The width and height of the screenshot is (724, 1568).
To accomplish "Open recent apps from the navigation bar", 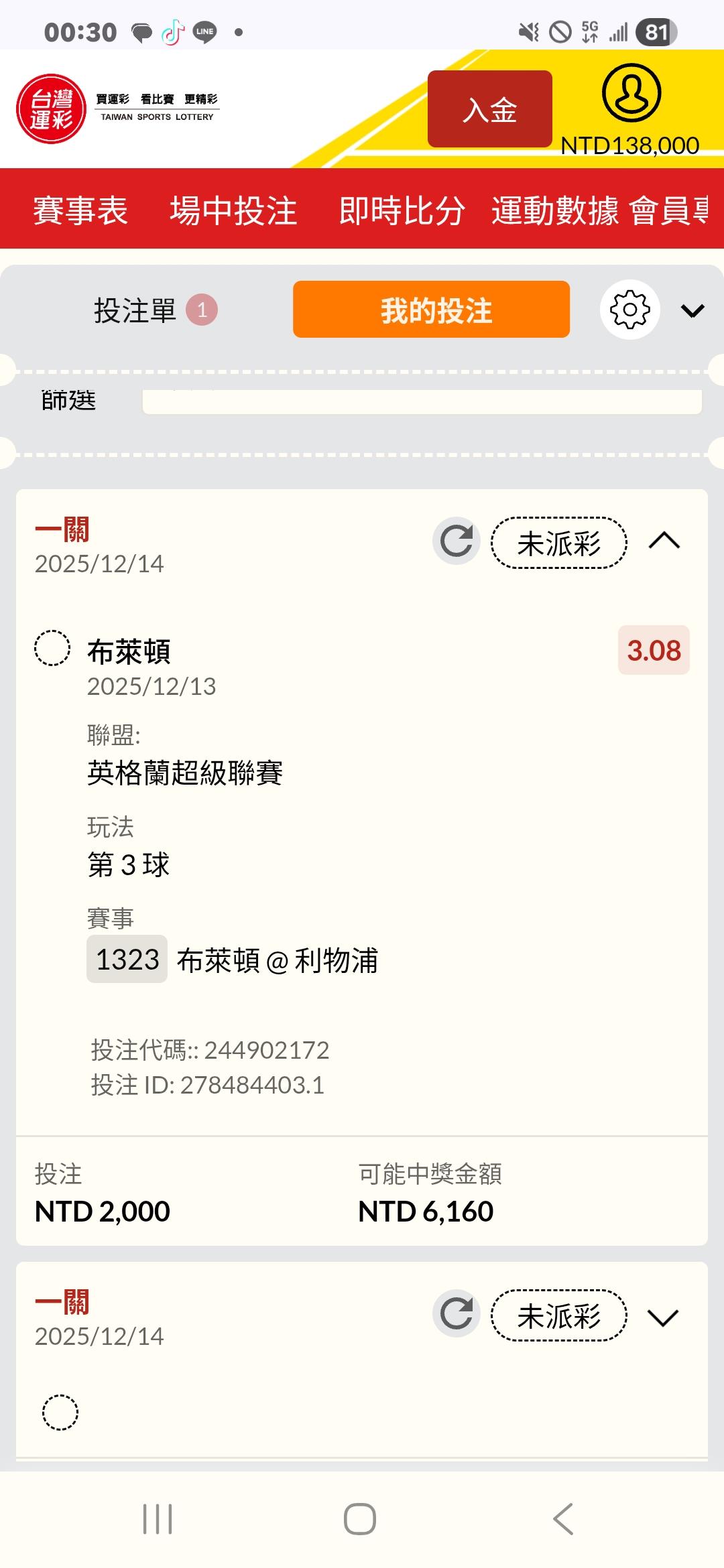I will click(158, 1518).
